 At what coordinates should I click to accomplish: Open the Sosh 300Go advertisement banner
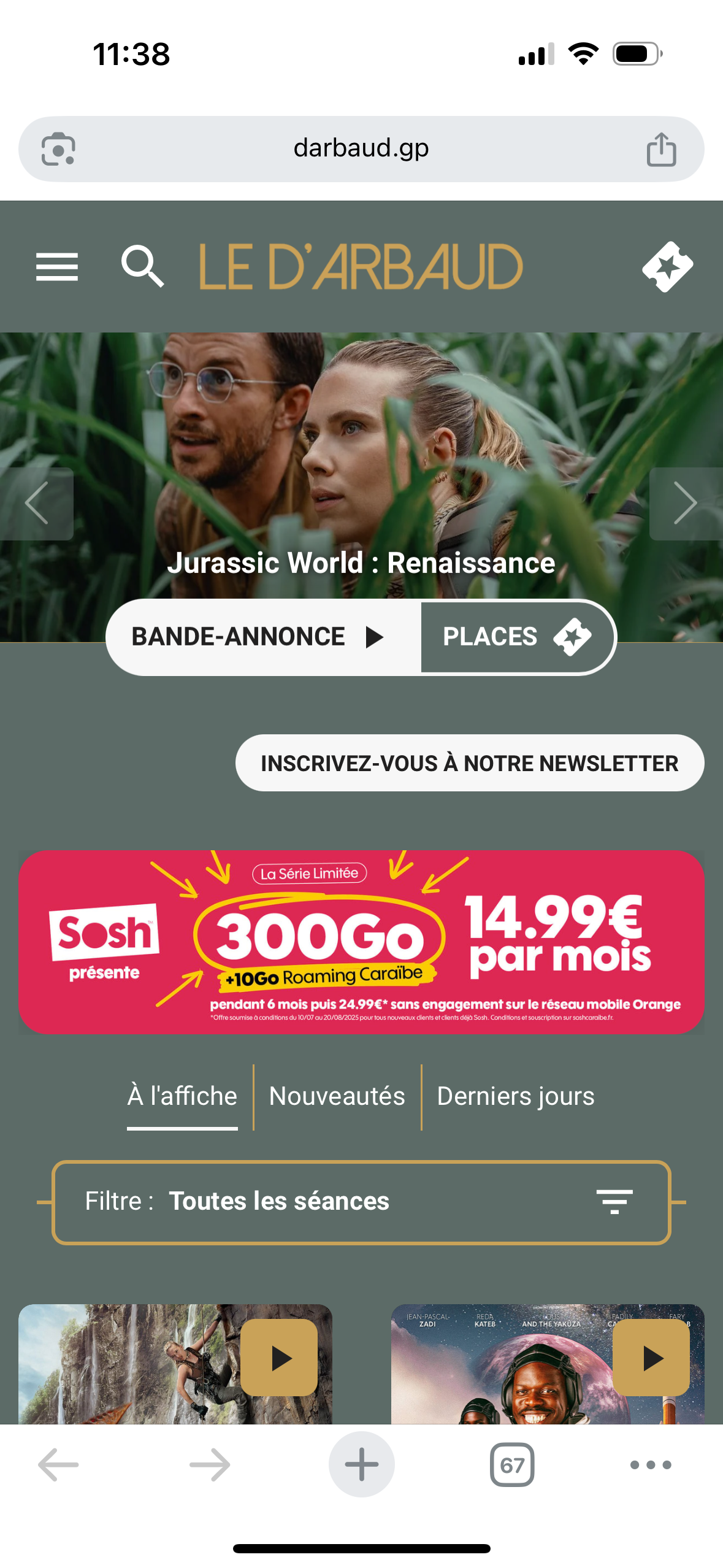361,942
